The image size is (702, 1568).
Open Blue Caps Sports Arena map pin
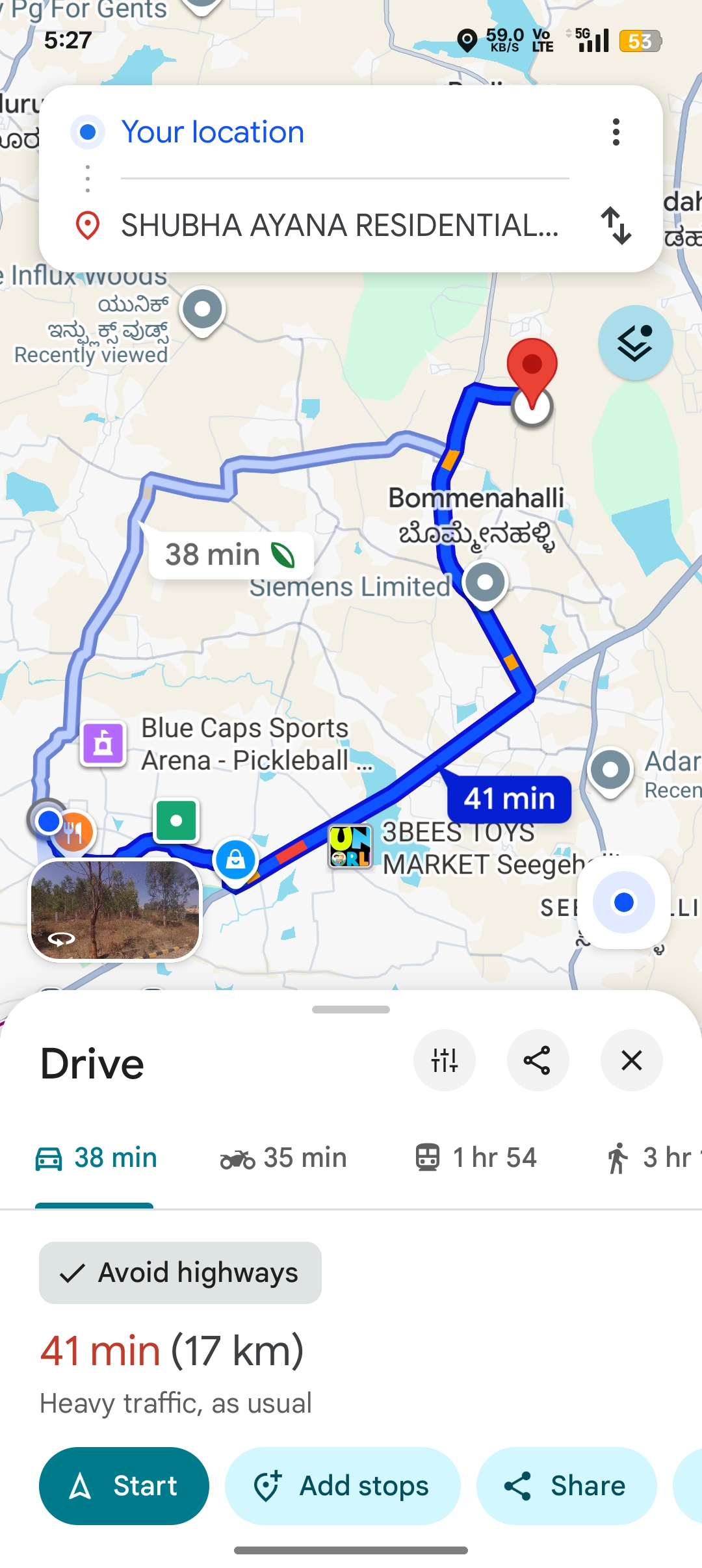(103, 743)
